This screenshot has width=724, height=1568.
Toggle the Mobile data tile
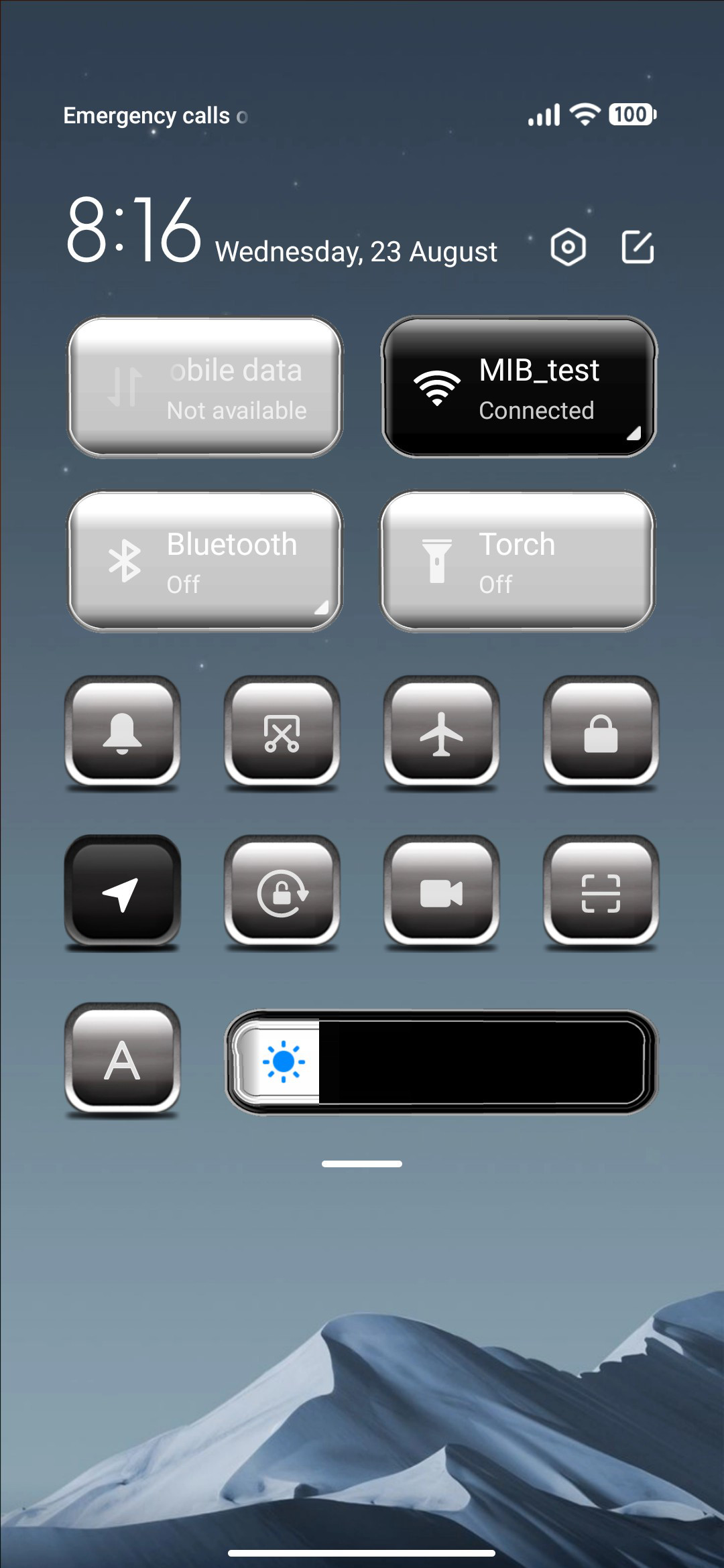[x=205, y=387]
